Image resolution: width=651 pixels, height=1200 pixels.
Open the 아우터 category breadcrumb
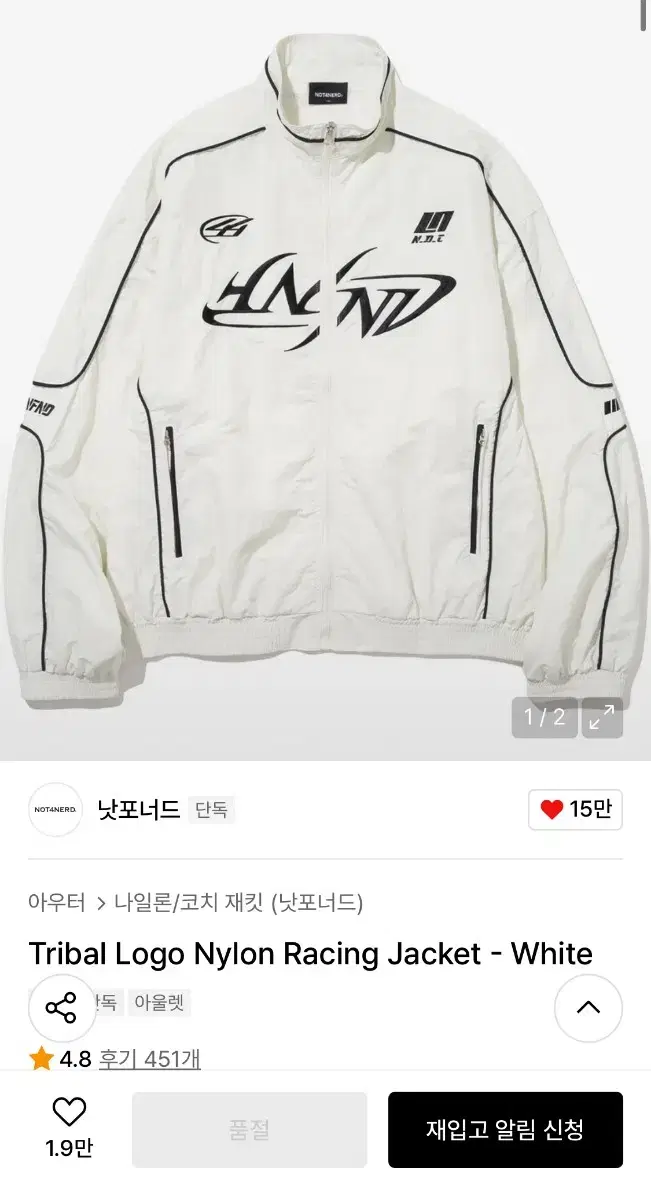[56, 903]
